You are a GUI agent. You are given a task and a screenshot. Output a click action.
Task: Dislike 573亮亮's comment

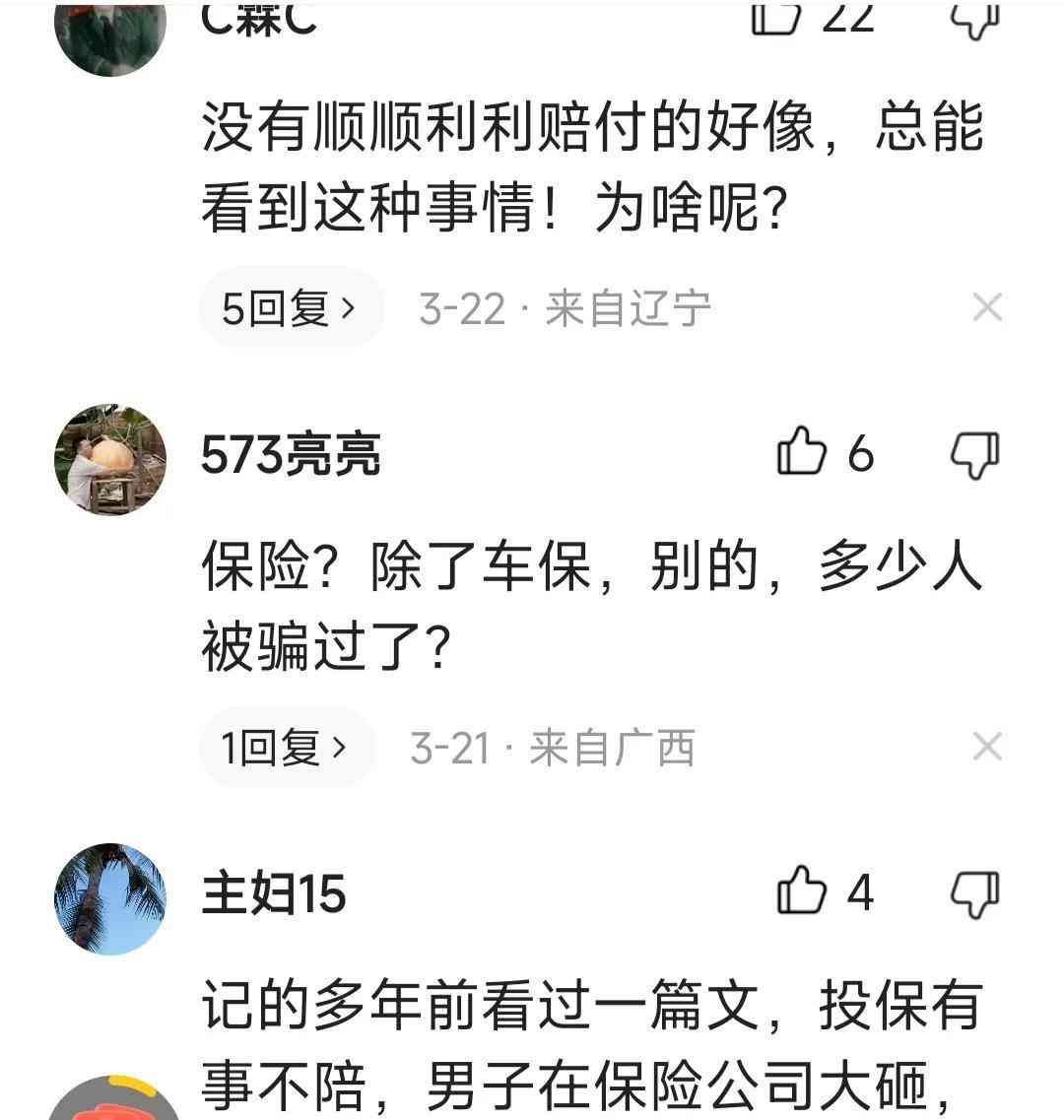[x=974, y=454]
